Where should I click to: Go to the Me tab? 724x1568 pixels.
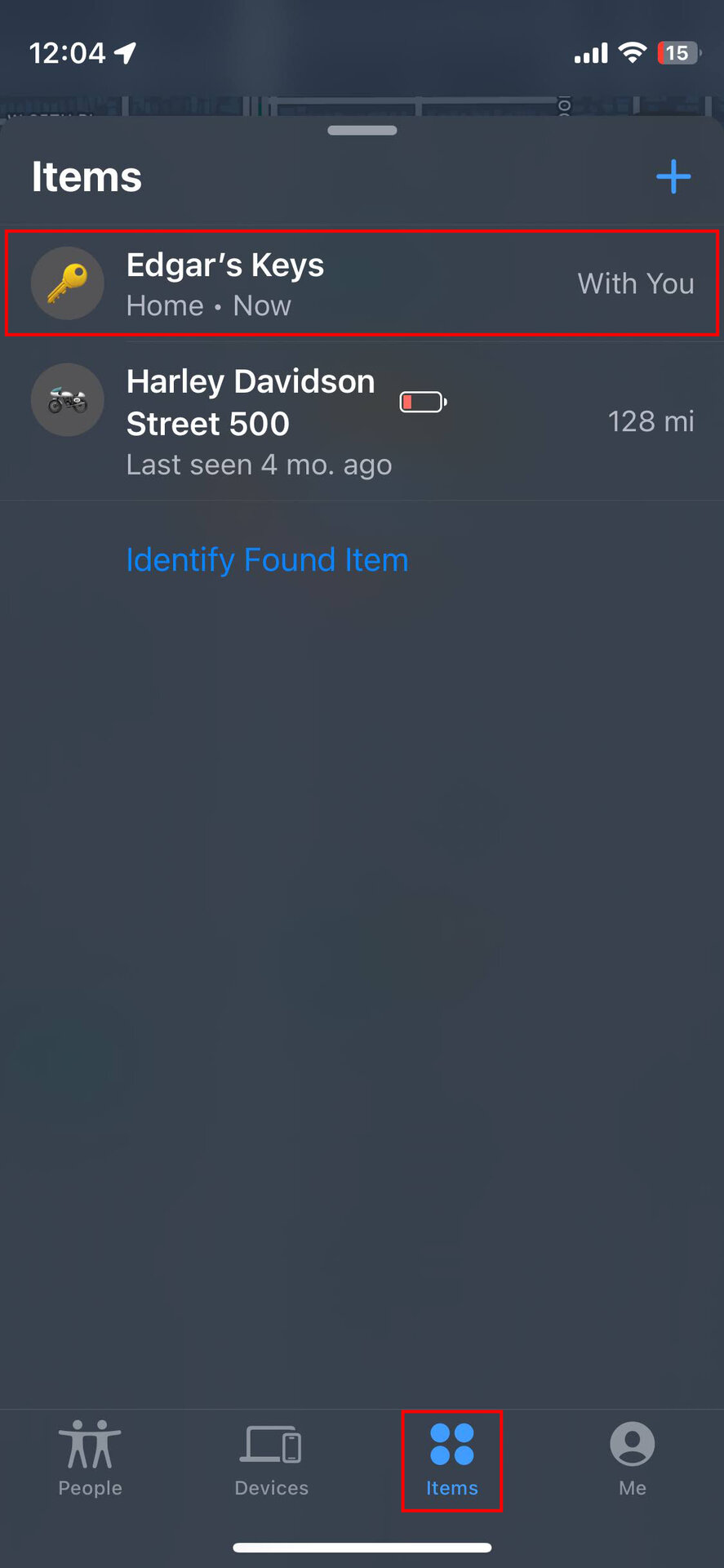click(632, 1459)
